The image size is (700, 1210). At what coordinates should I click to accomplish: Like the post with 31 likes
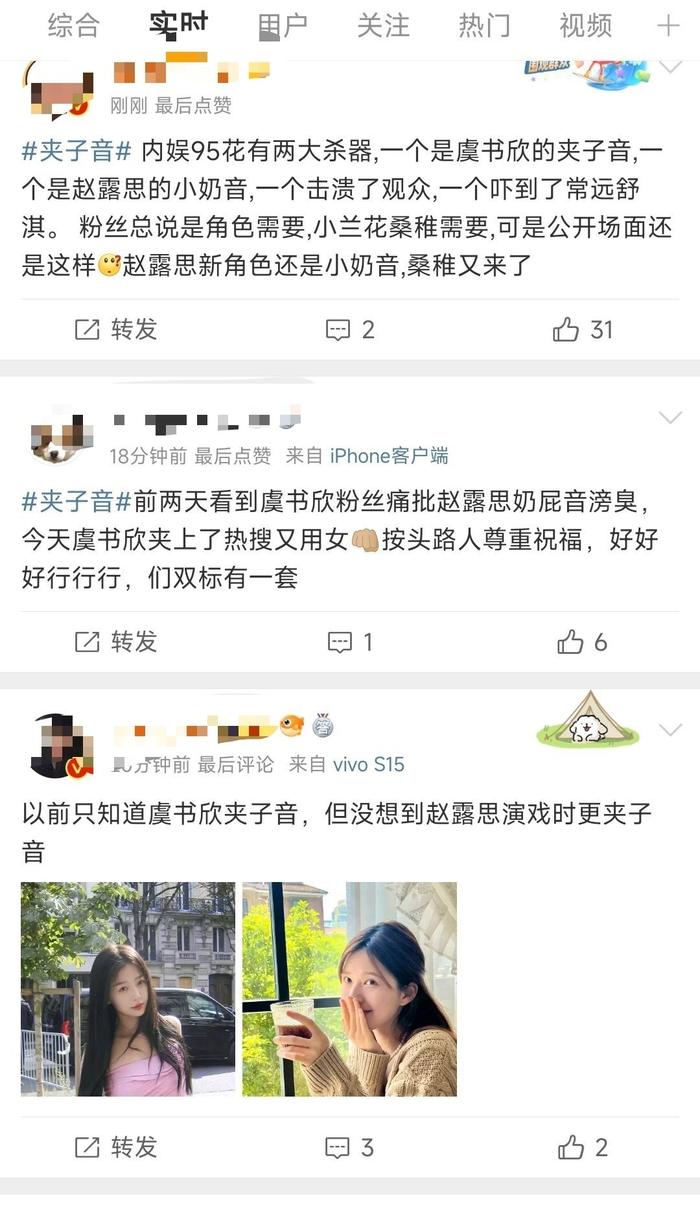click(583, 329)
